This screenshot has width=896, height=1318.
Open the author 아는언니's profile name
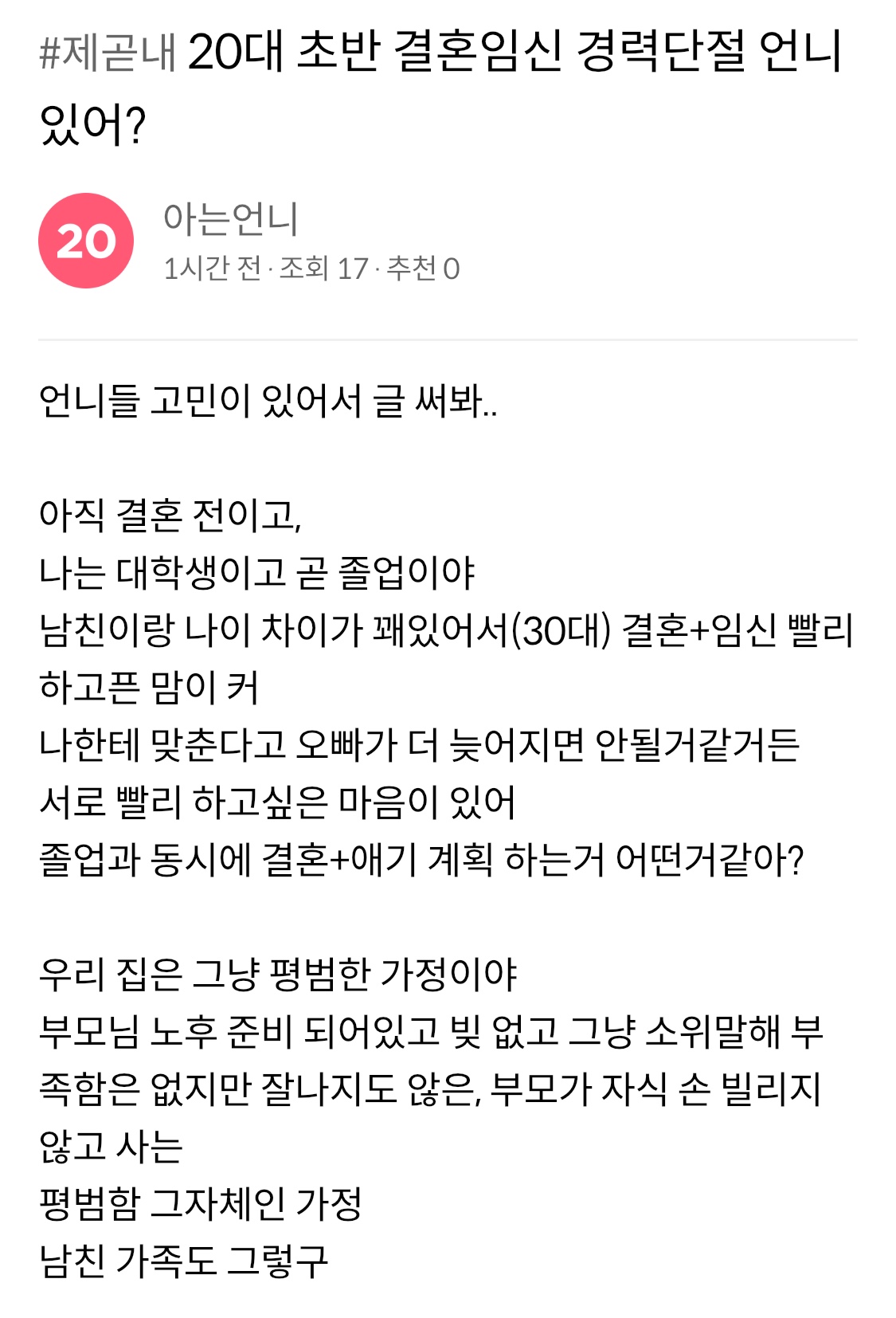coord(231,218)
